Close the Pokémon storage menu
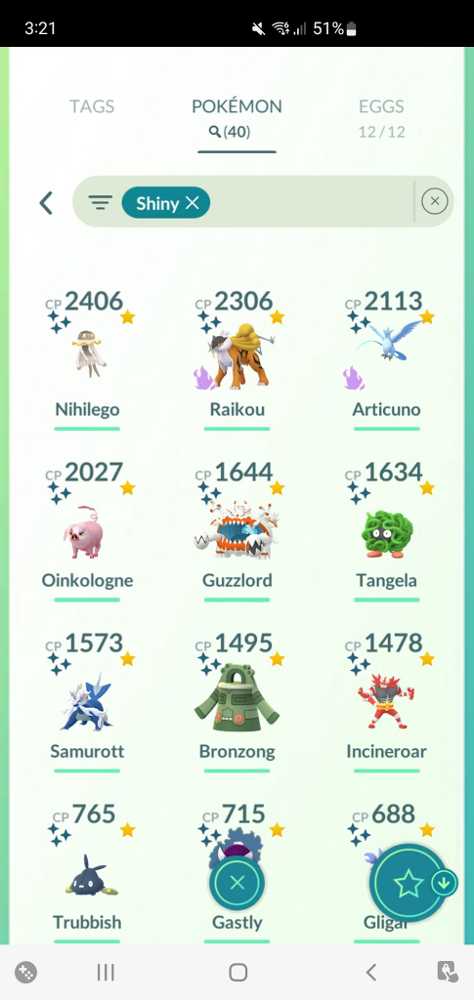 click(x=237, y=883)
